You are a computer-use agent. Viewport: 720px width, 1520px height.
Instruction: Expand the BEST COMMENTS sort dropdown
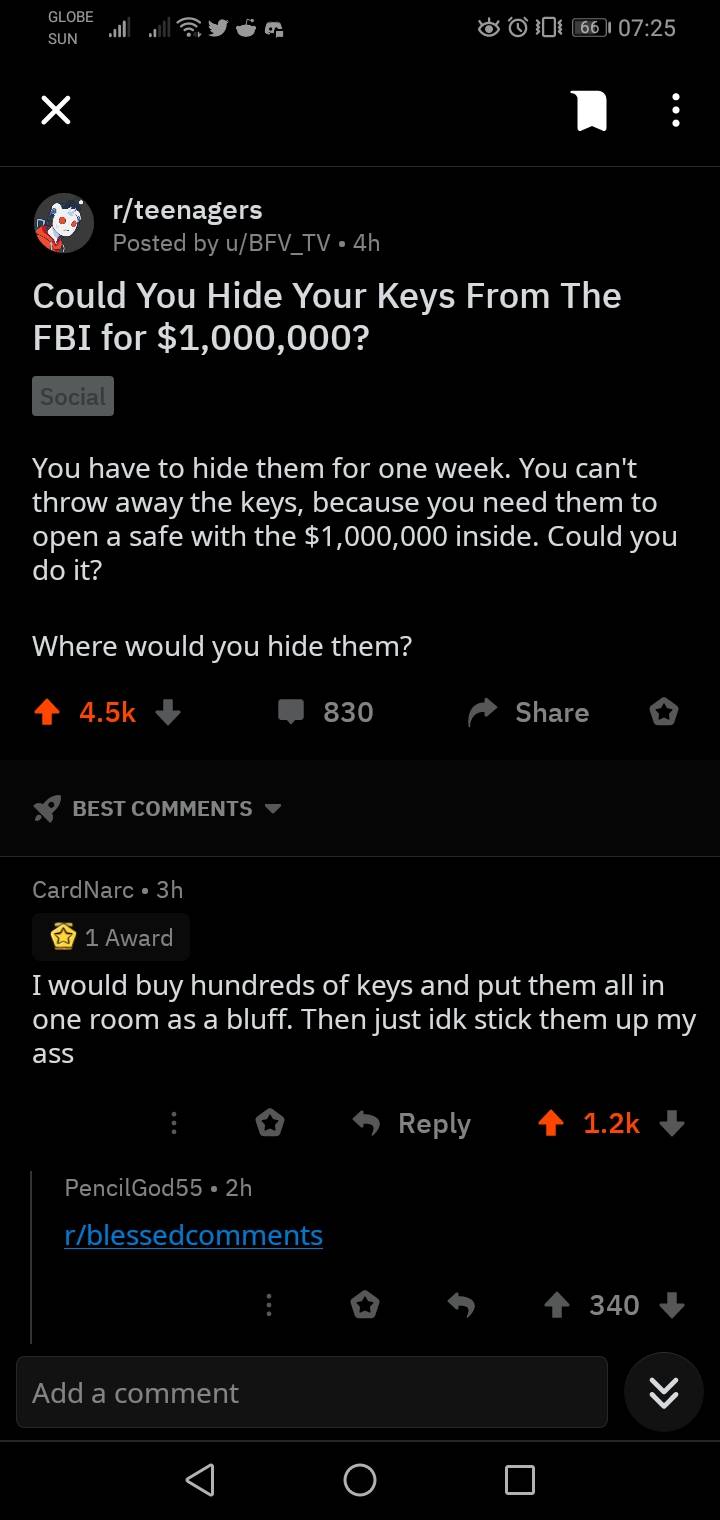coord(274,808)
